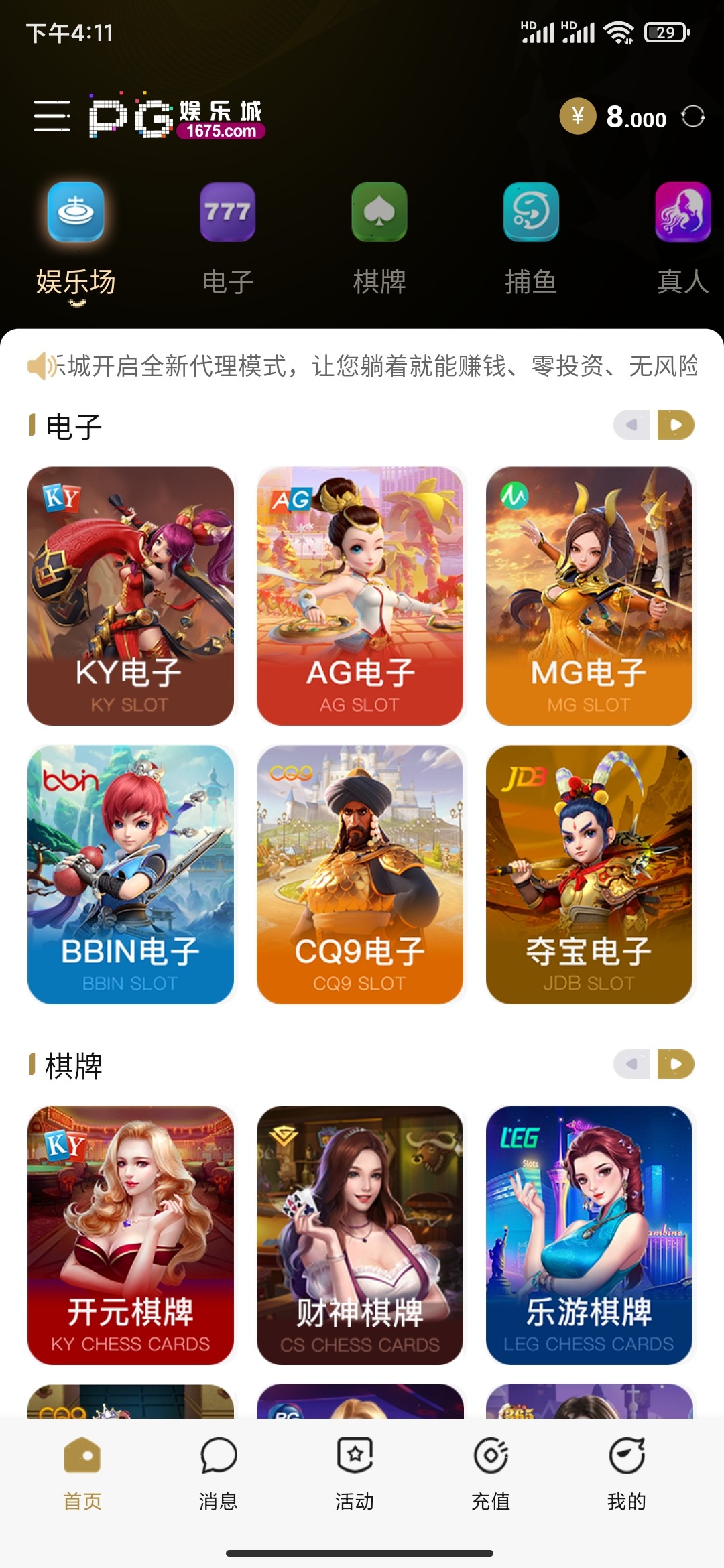Viewport: 724px width, 1568px height.
Task: Open the hamburger drawer menu
Action: (52, 116)
